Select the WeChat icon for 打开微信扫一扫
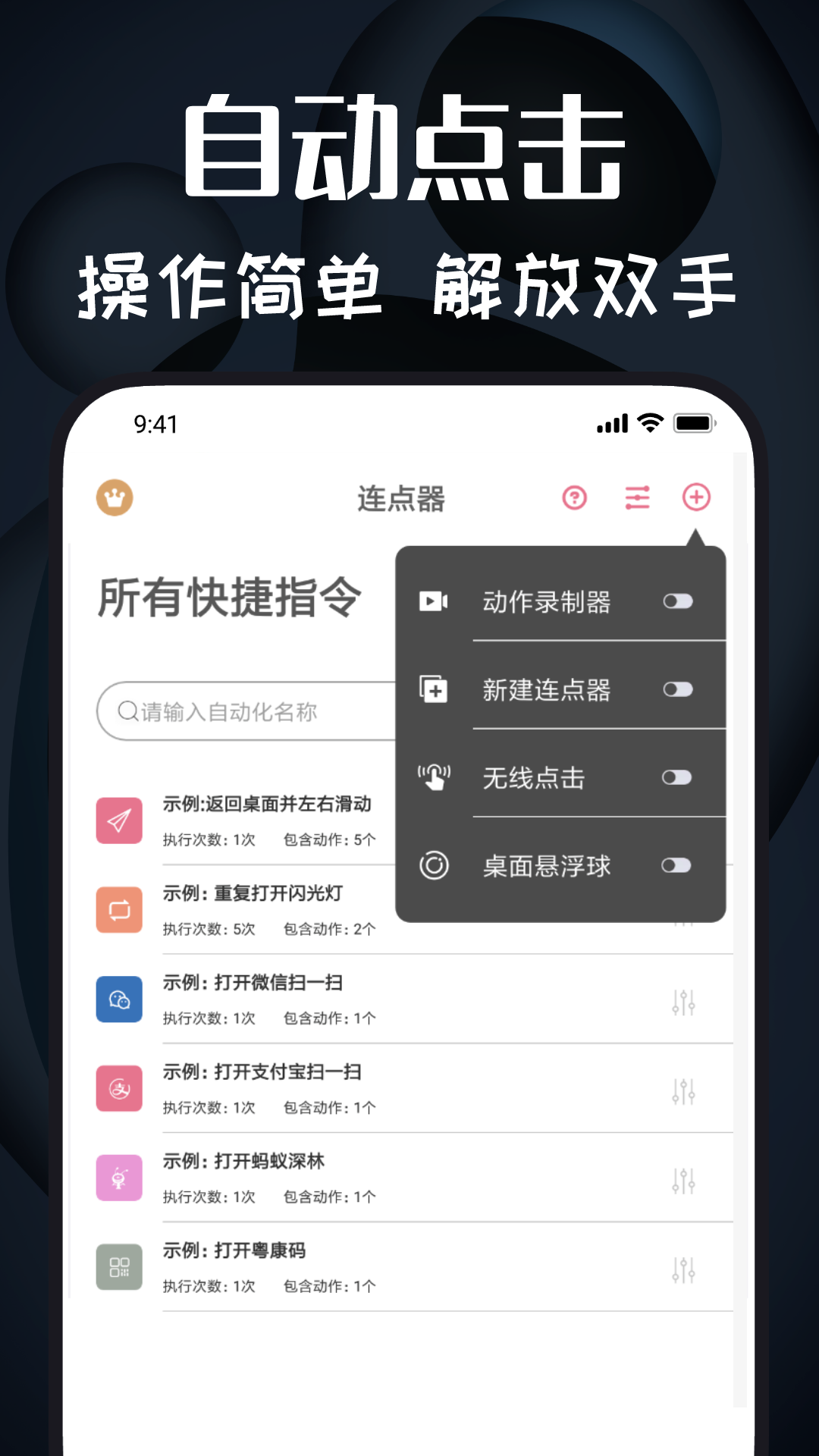Image resolution: width=819 pixels, height=1456 pixels. [x=118, y=999]
